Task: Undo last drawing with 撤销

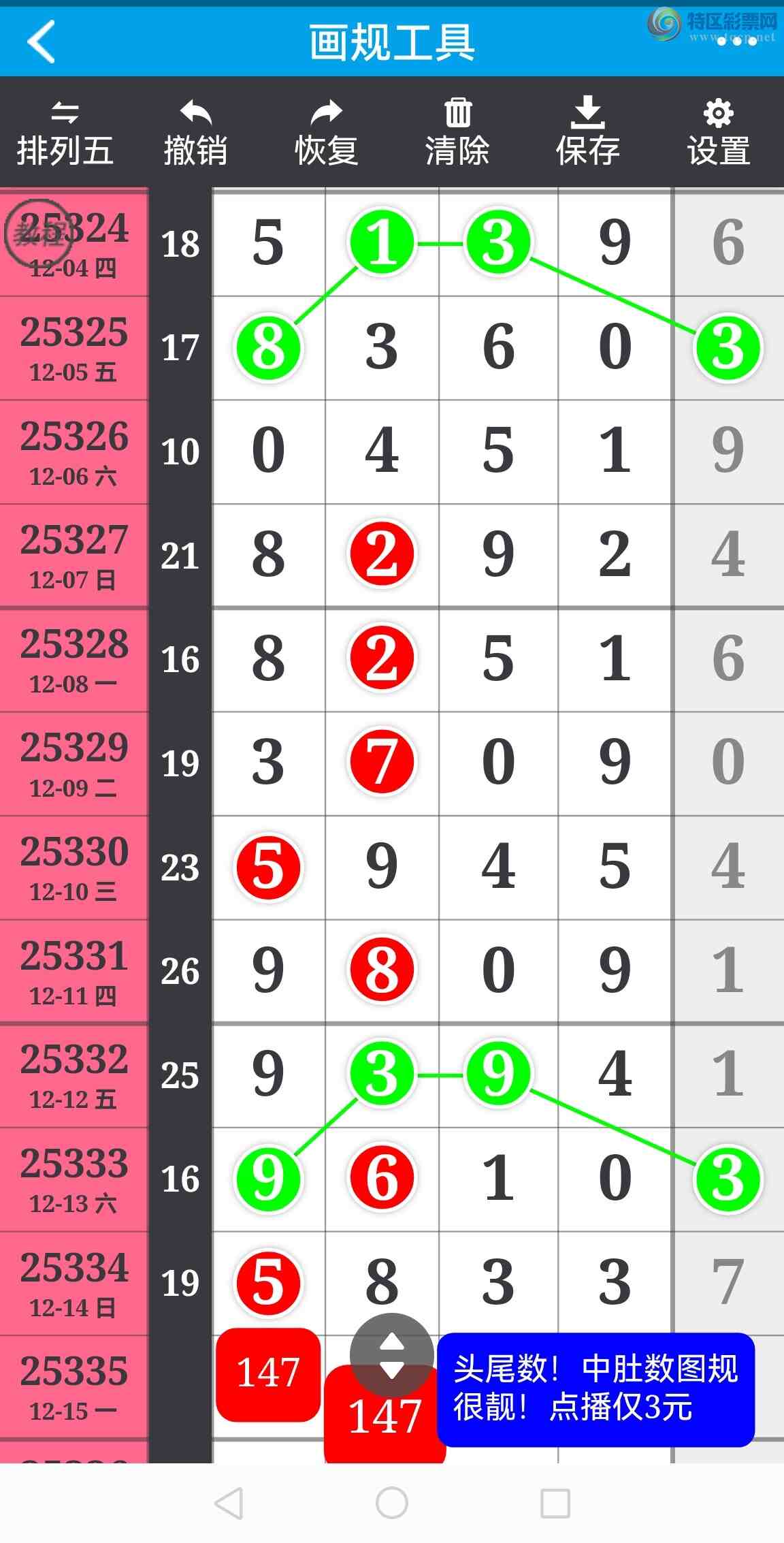Action: (x=195, y=134)
